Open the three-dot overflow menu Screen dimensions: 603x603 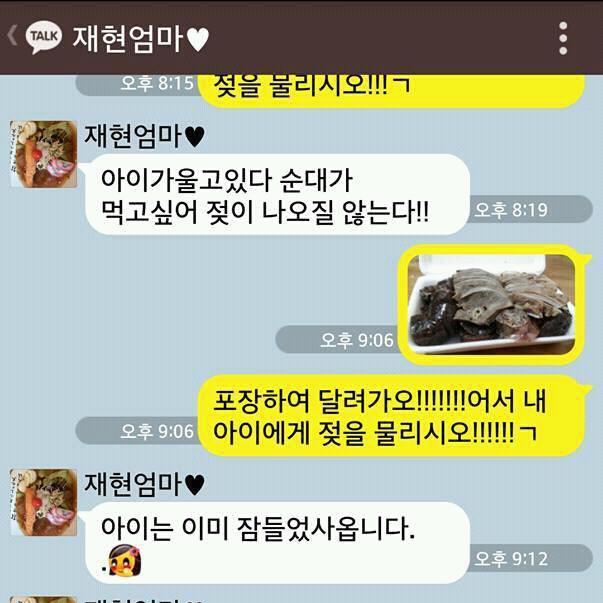pyautogui.click(x=563, y=37)
